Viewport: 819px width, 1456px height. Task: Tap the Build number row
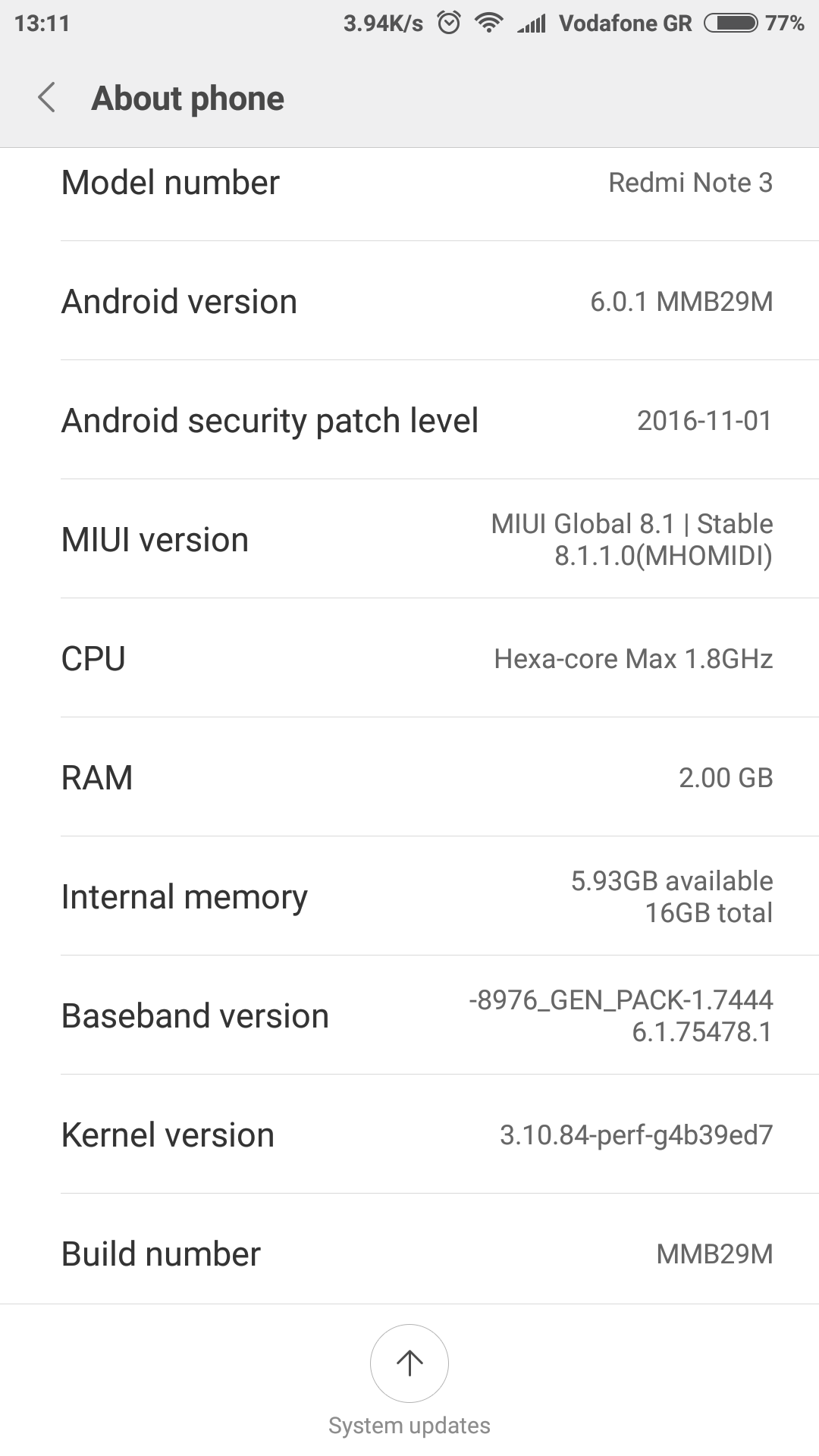click(x=409, y=1249)
